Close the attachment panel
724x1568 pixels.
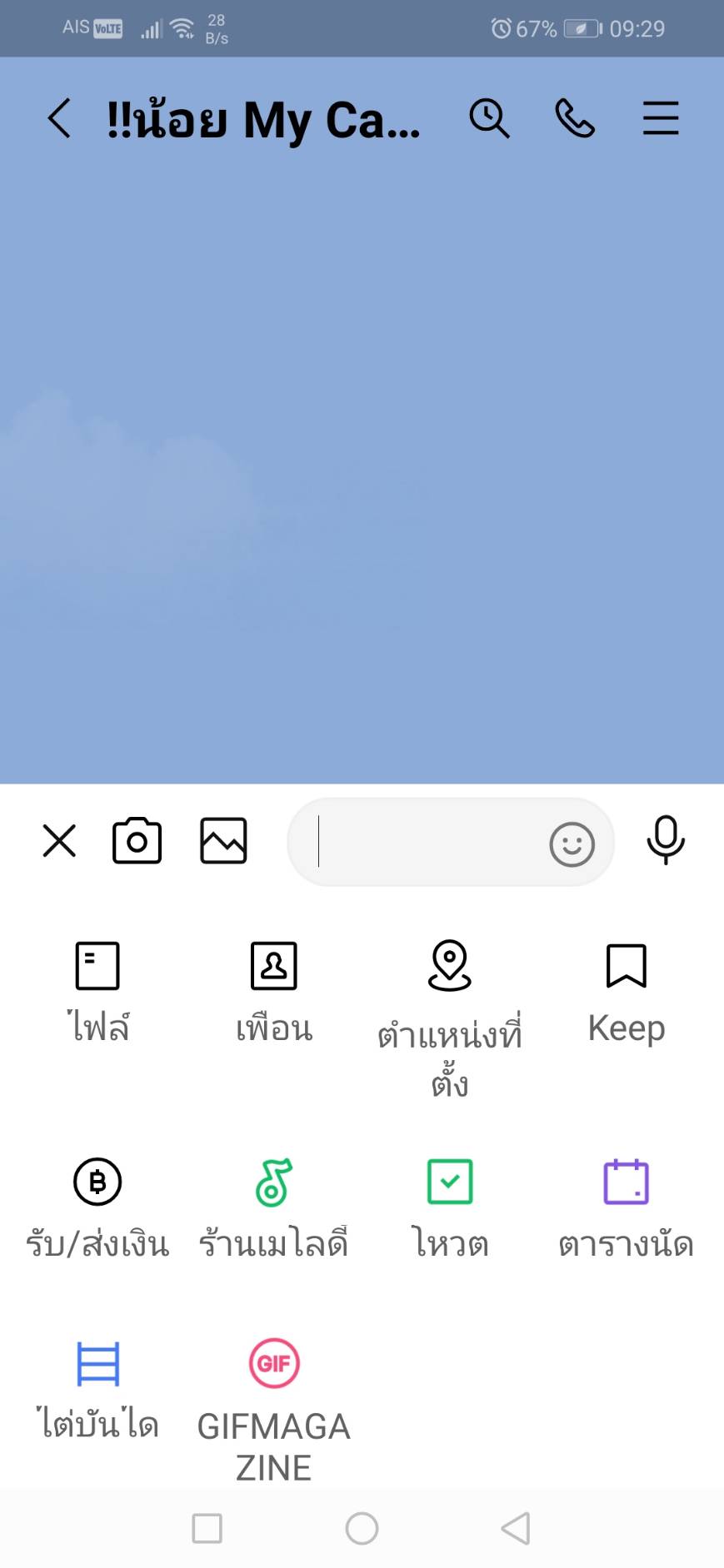coord(59,841)
